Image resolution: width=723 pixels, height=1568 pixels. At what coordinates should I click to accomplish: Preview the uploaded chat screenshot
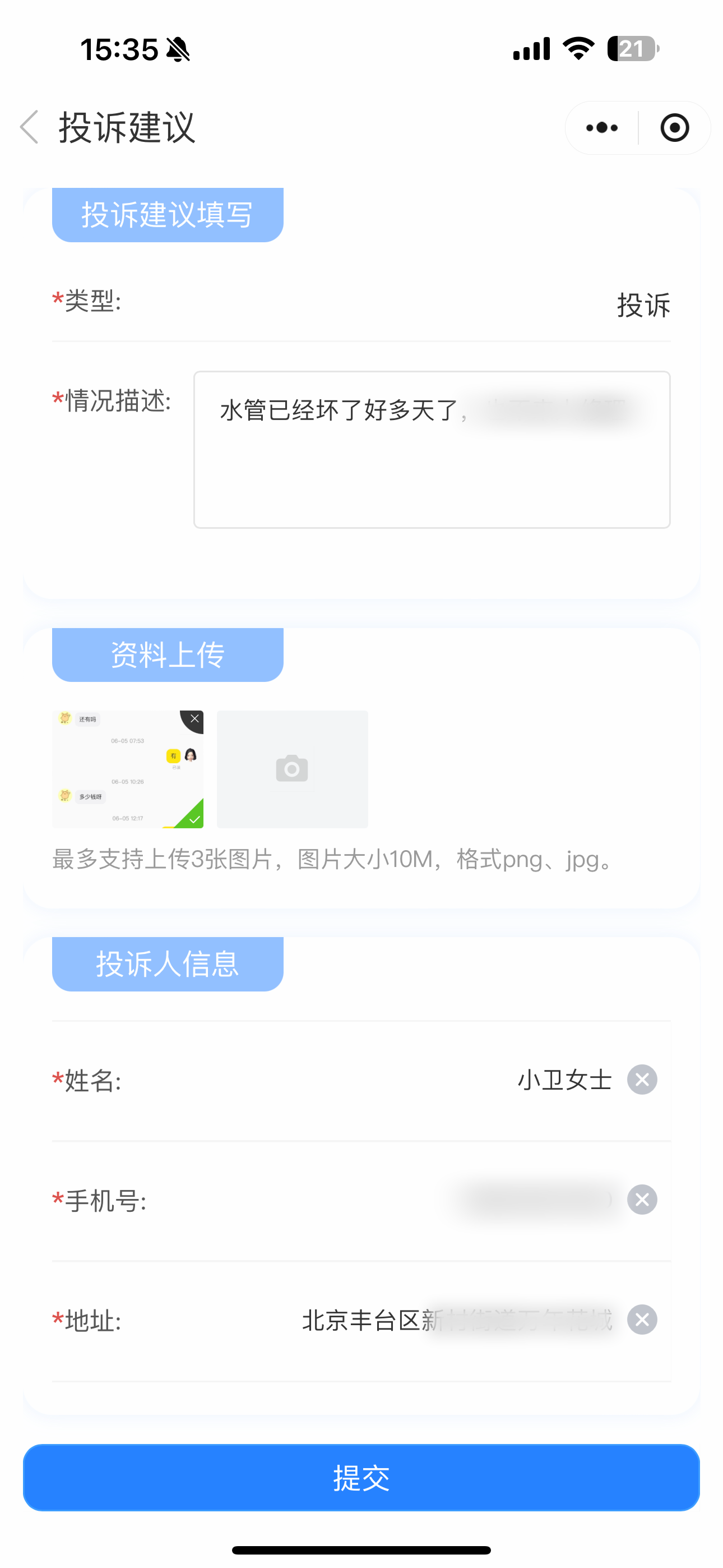click(122, 773)
